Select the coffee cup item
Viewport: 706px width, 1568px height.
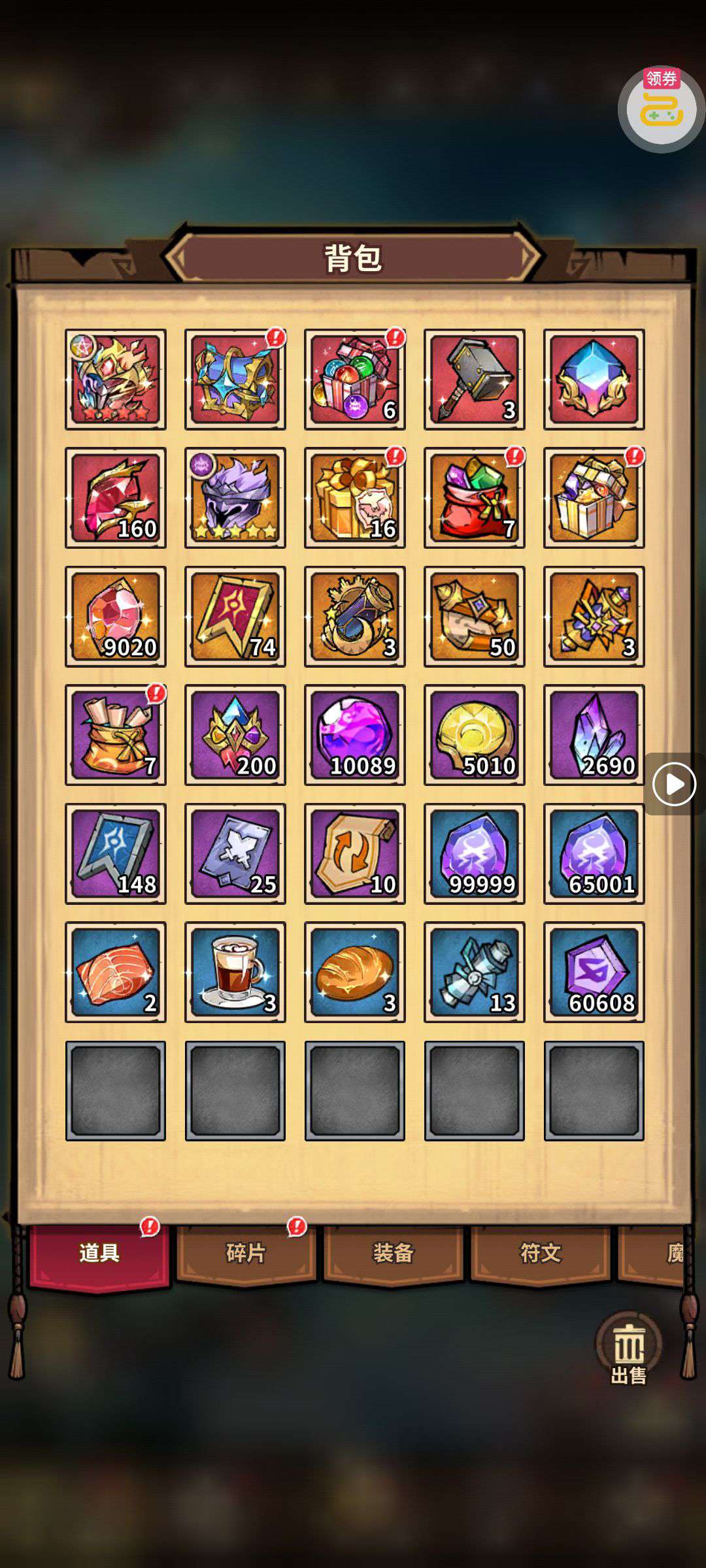235,972
